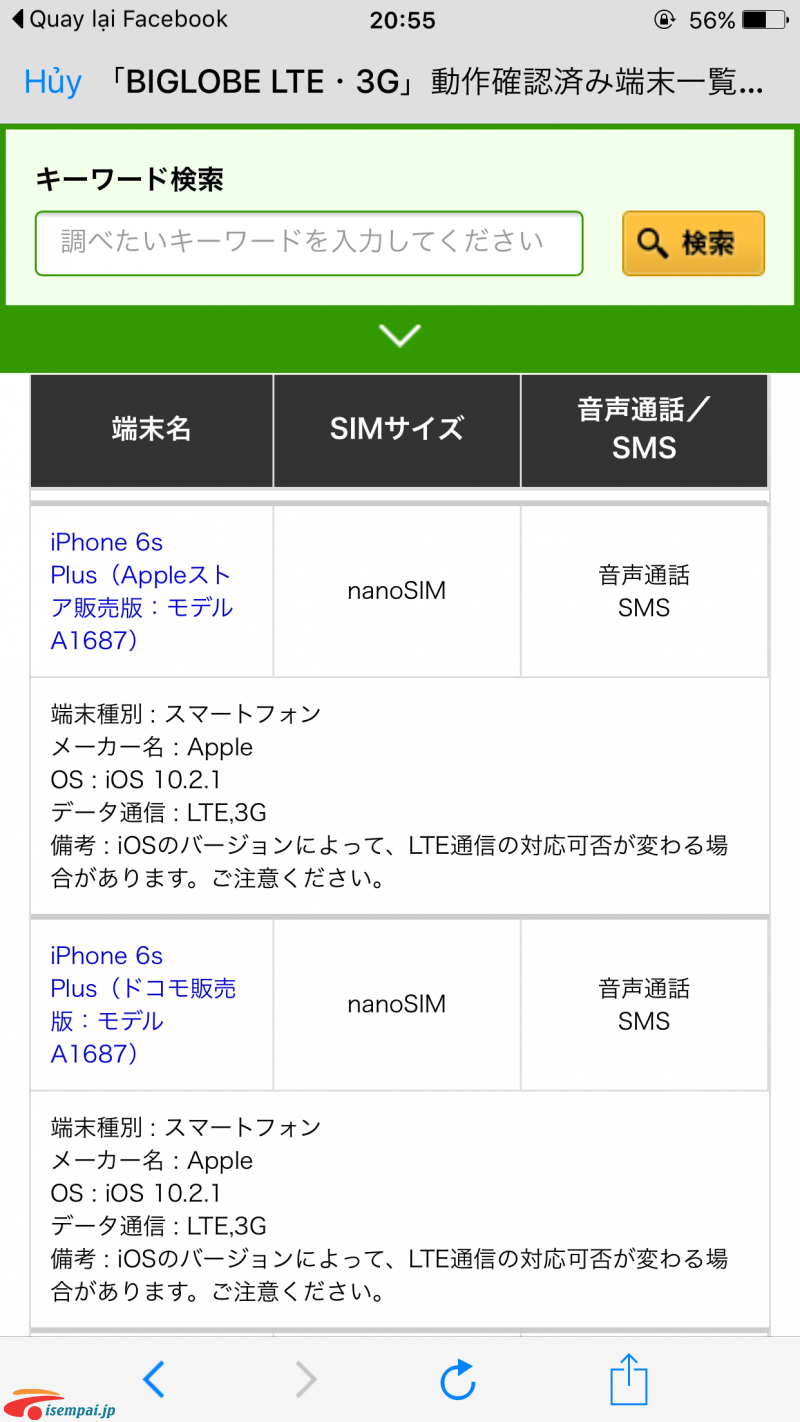Open iPhone 6s Plus ドコモ販売版 link

tap(143, 1005)
